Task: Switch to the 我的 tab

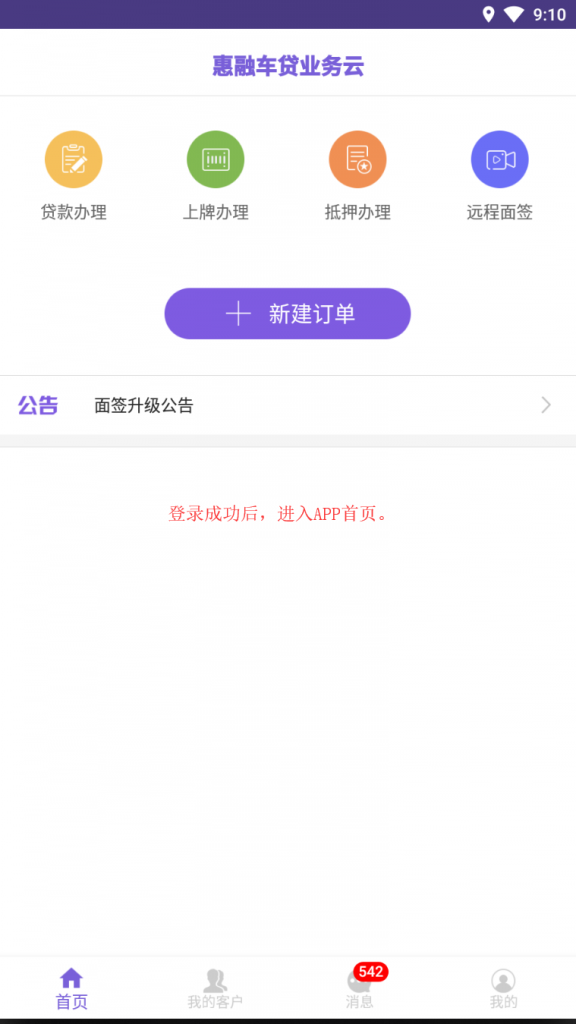Action: click(504, 988)
